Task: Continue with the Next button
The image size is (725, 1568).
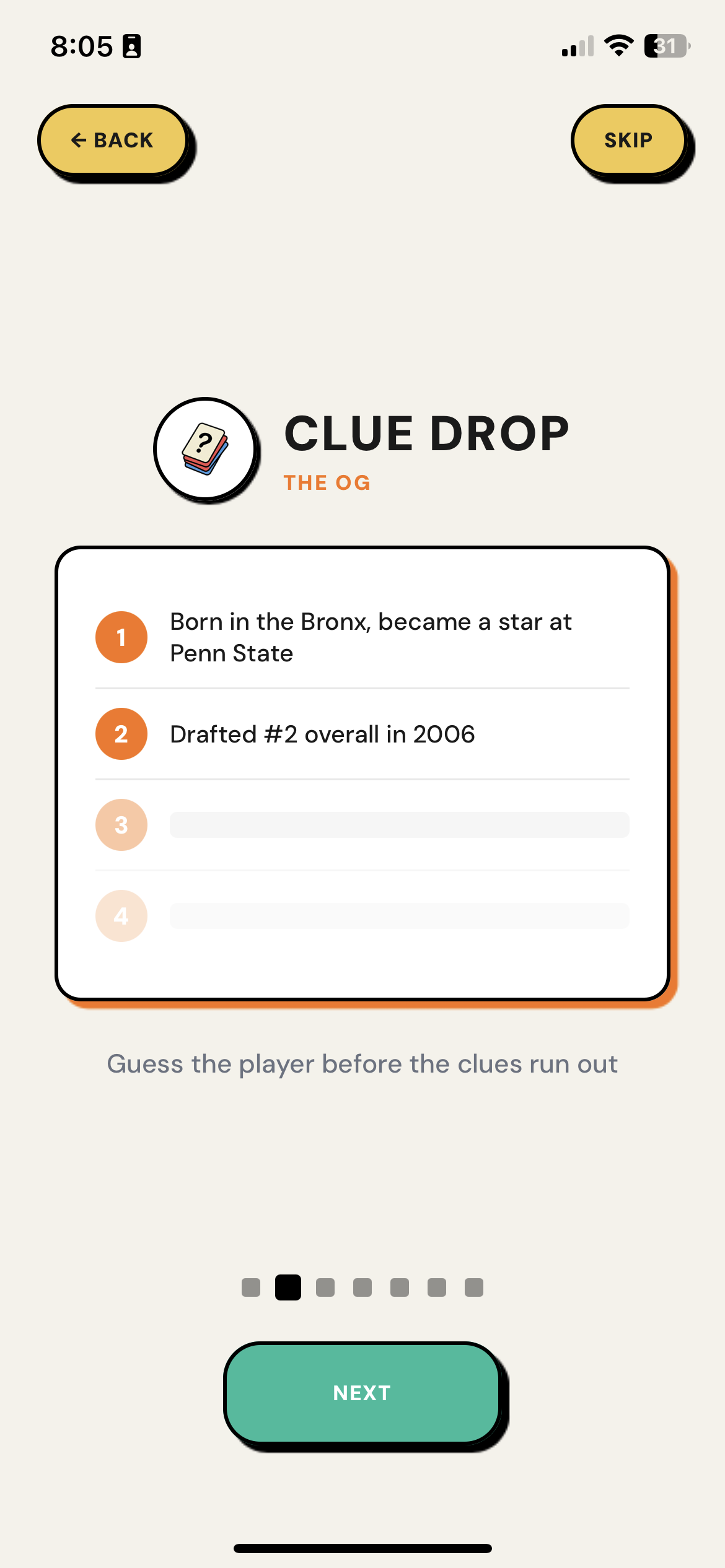Action: (362, 1393)
